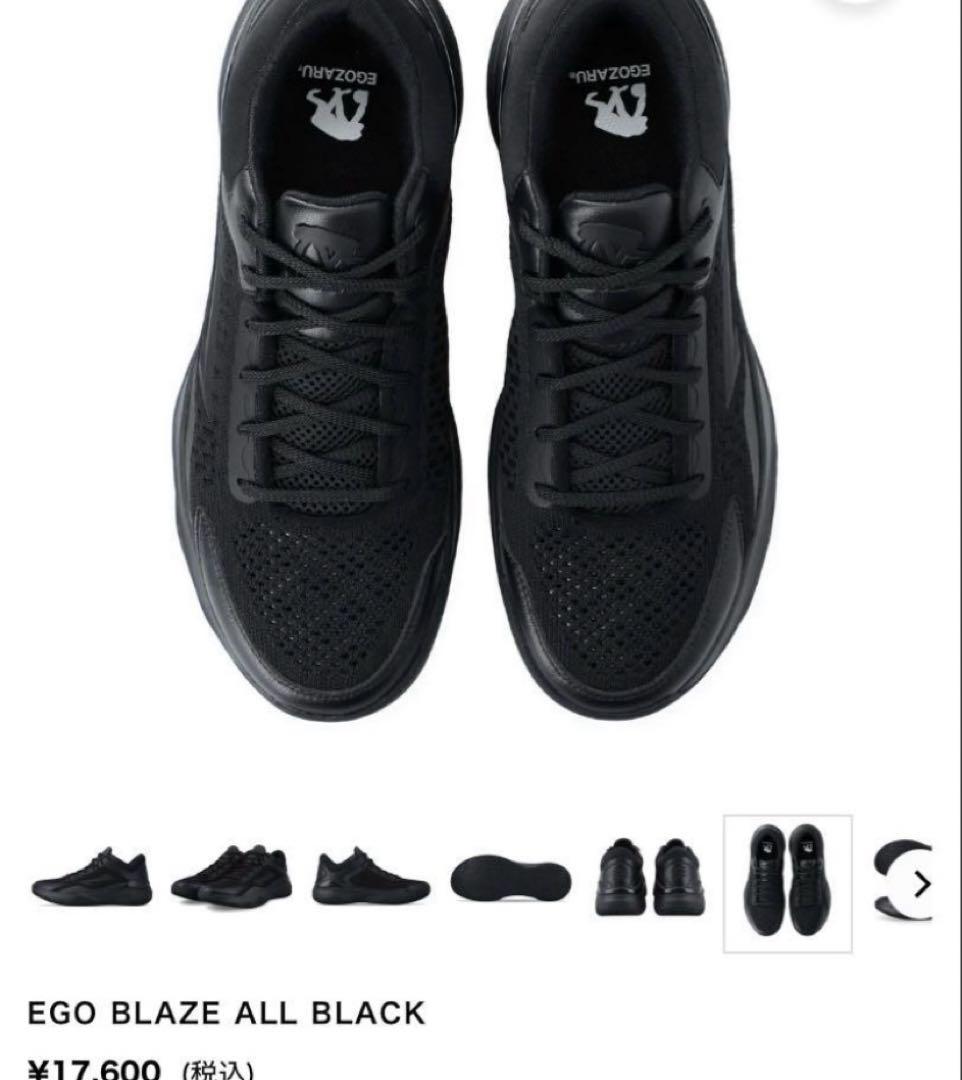View the outsole bottom thumbnail
Viewport: 962px width, 1080px height.
coord(510,879)
